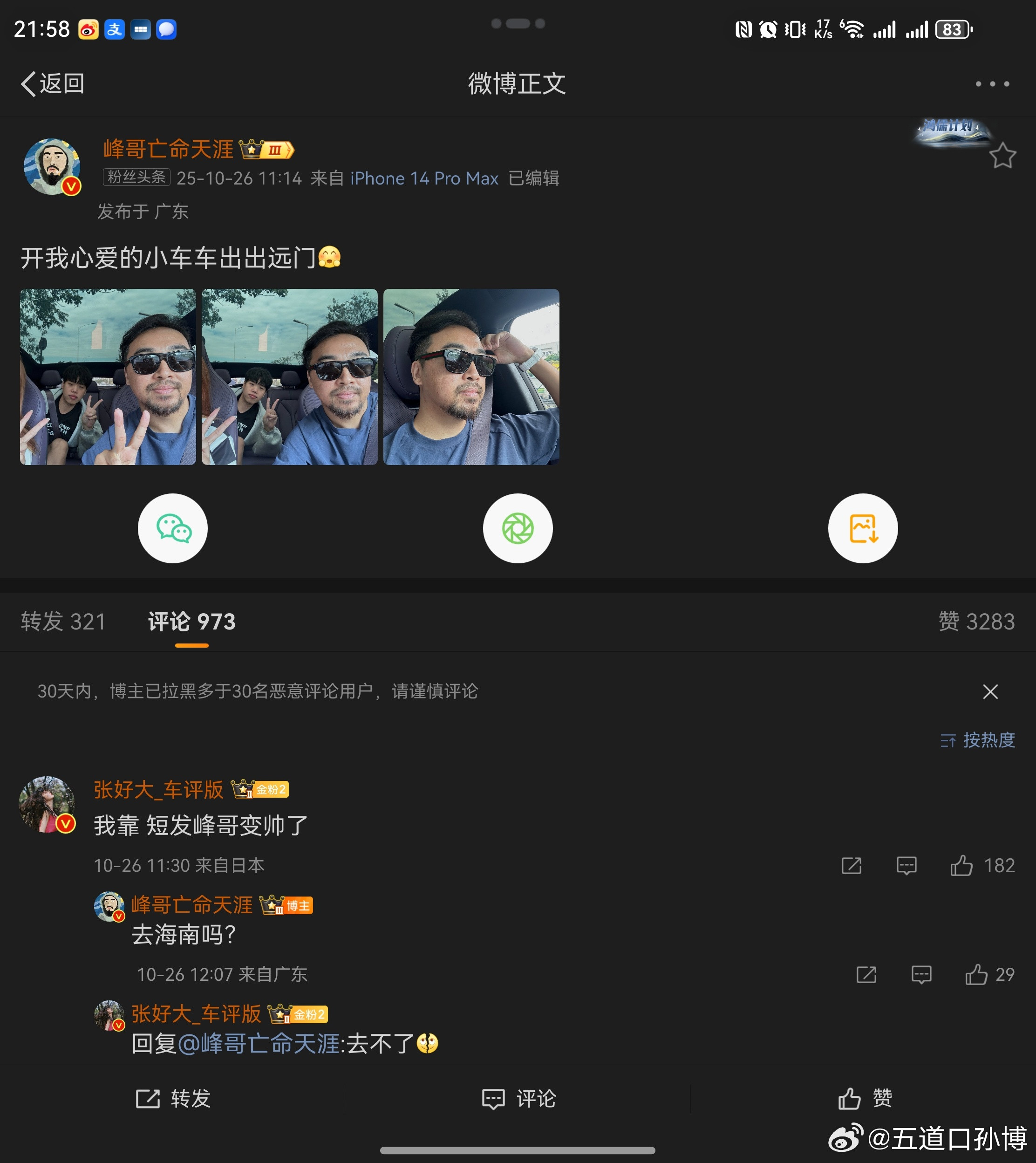View the third photo in the post
This screenshot has height=1163, width=1036.
point(471,377)
